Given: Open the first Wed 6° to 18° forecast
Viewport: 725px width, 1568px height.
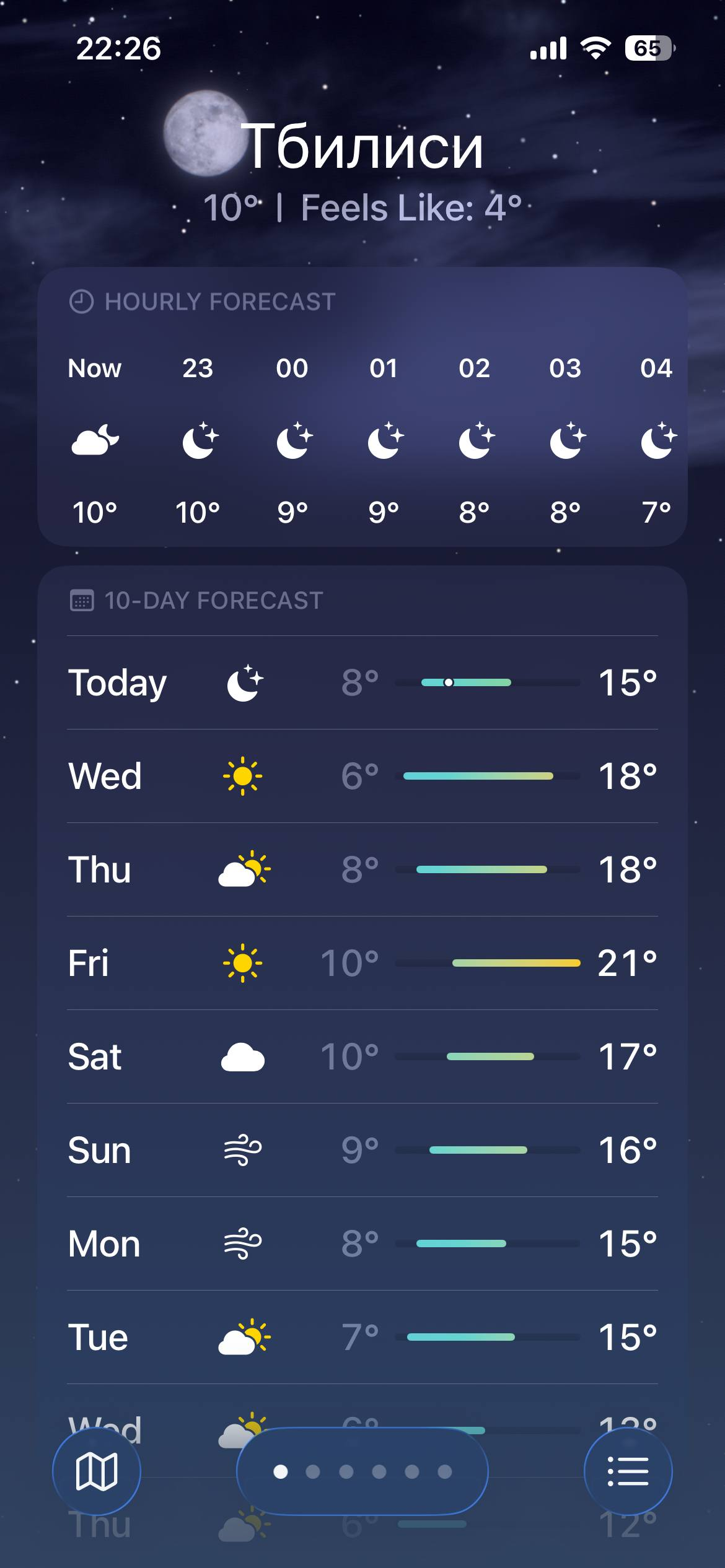Looking at the screenshot, I should click(x=362, y=776).
